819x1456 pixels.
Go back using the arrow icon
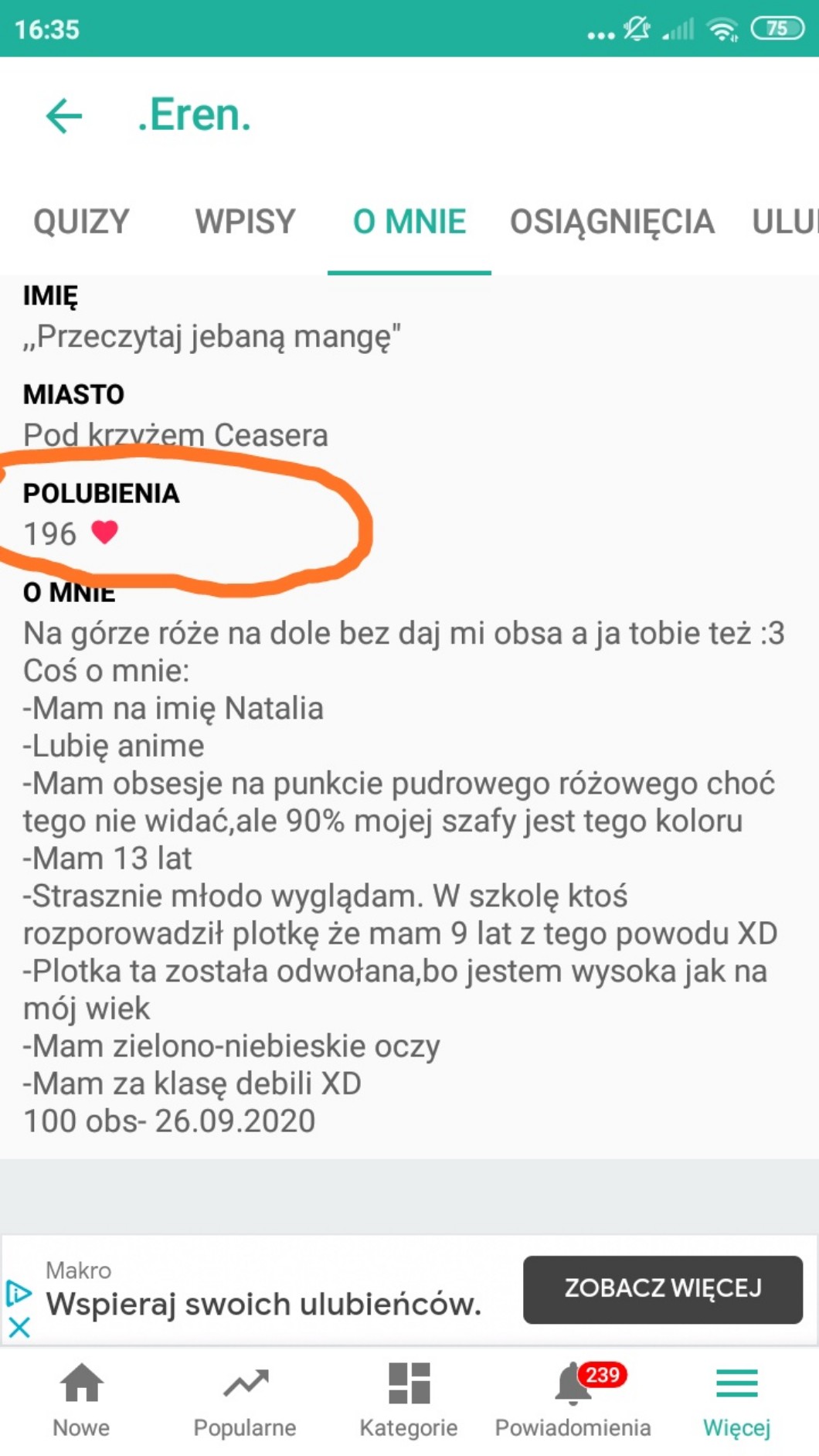click(64, 117)
